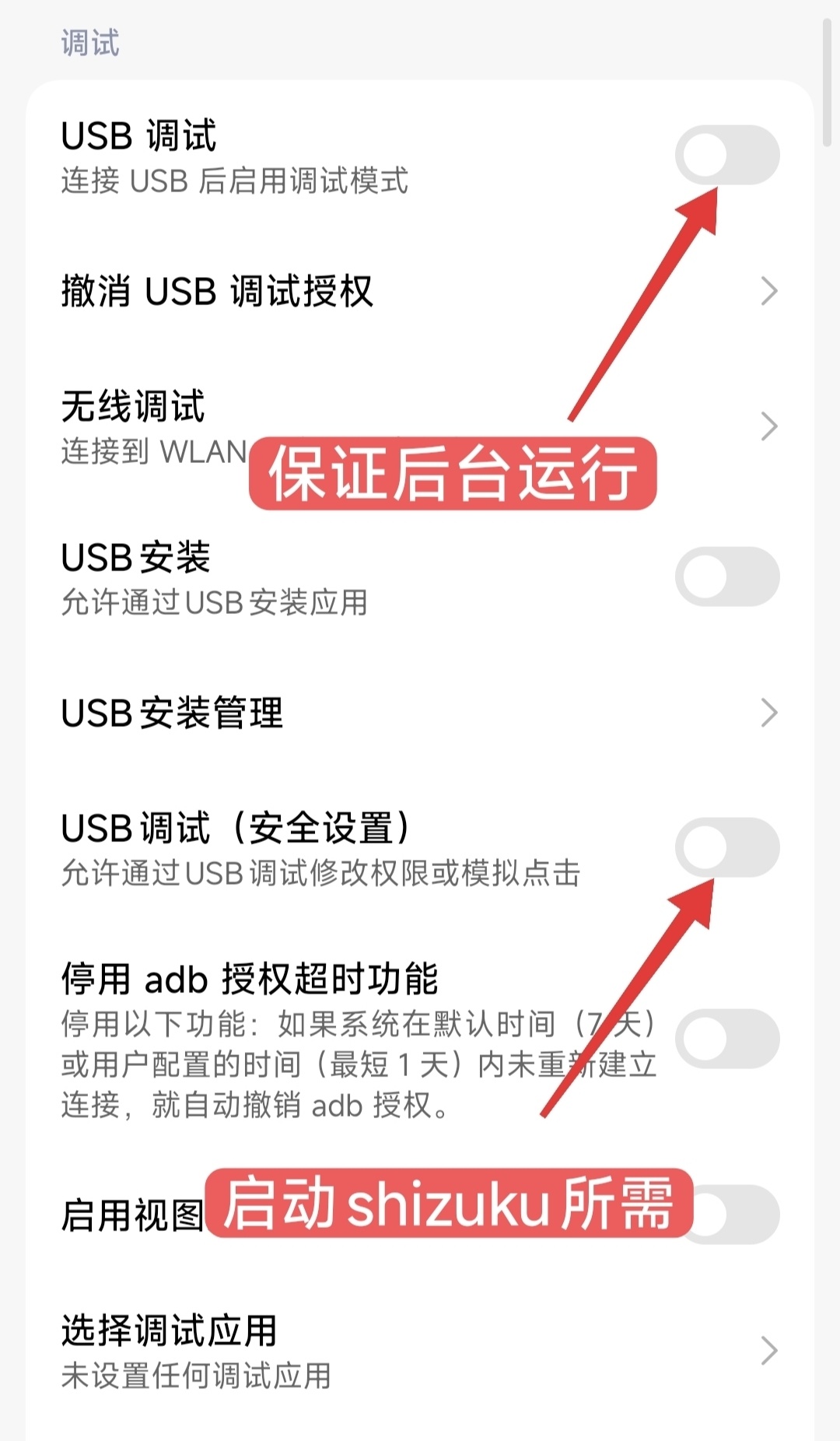Toggle 停用 adb 授权超时功能
This screenshot has width=840, height=1441.
click(x=726, y=1039)
